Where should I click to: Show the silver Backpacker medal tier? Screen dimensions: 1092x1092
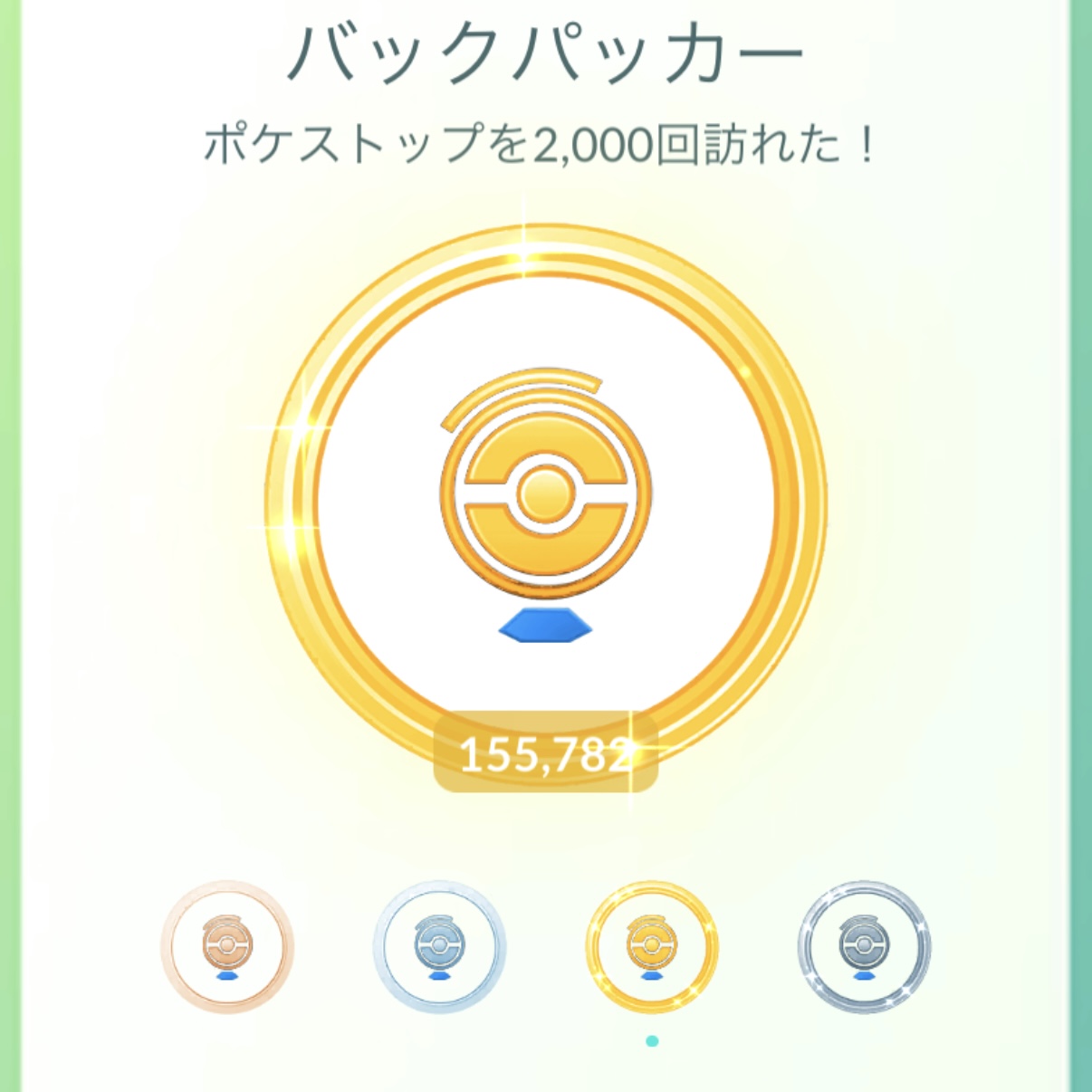439,947
